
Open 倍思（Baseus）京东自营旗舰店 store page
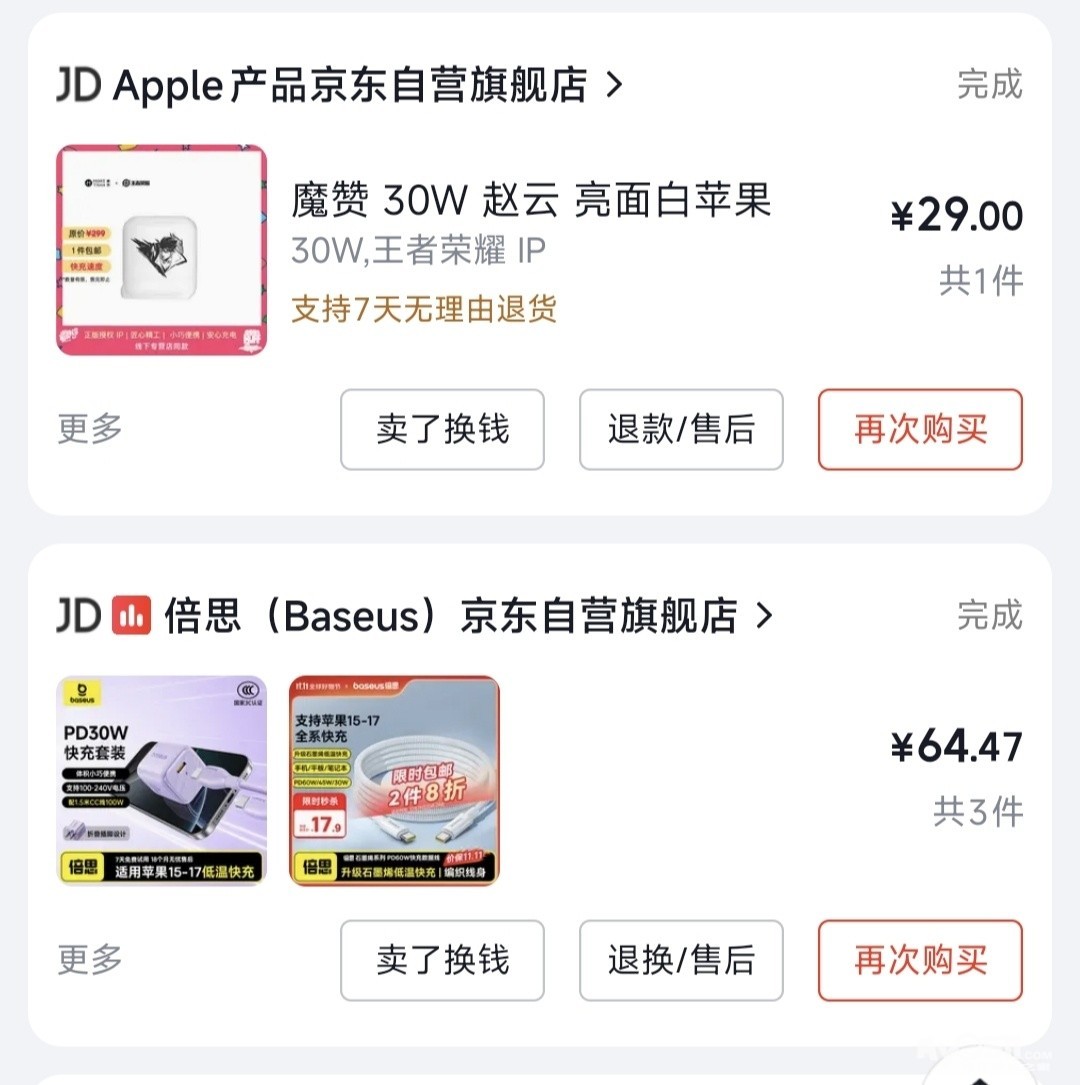[450, 616]
